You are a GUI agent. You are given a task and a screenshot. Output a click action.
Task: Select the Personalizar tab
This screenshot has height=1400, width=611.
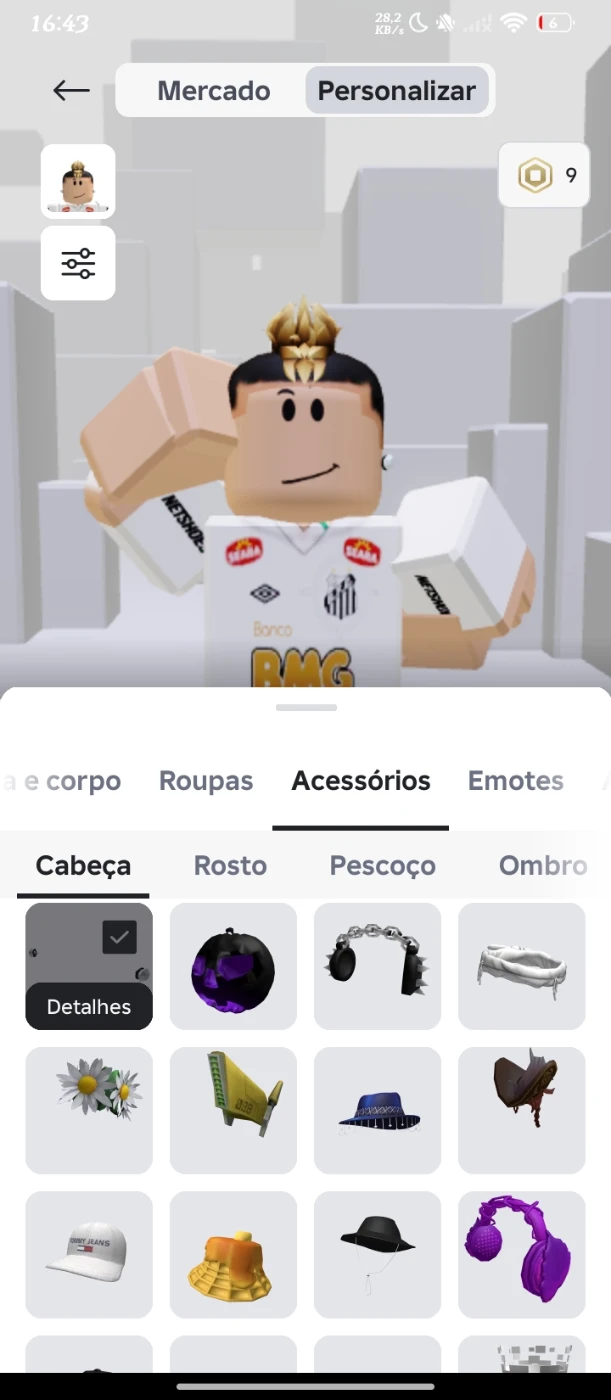click(x=396, y=91)
